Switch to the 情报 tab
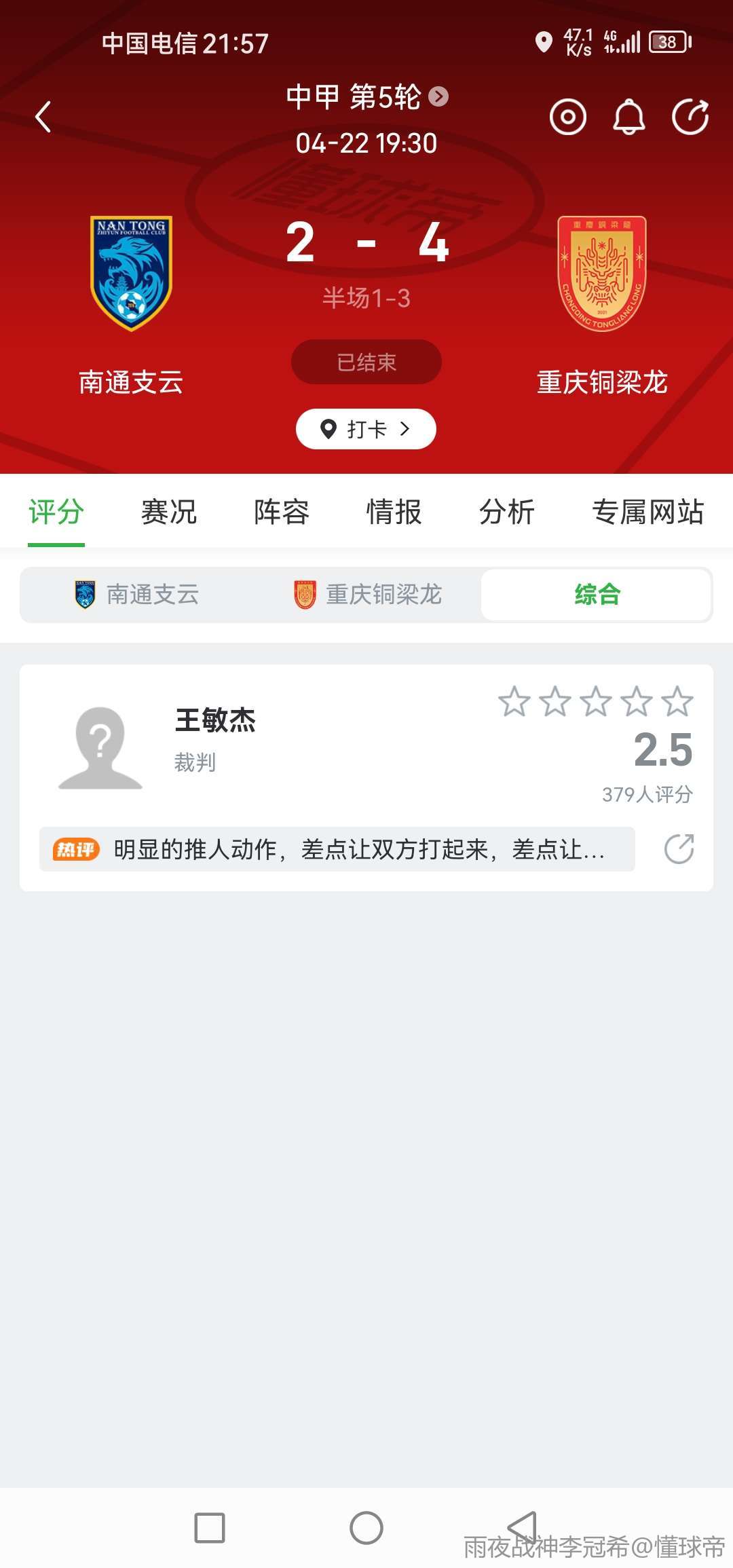This screenshot has width=733, height=1568. [394, 512]
